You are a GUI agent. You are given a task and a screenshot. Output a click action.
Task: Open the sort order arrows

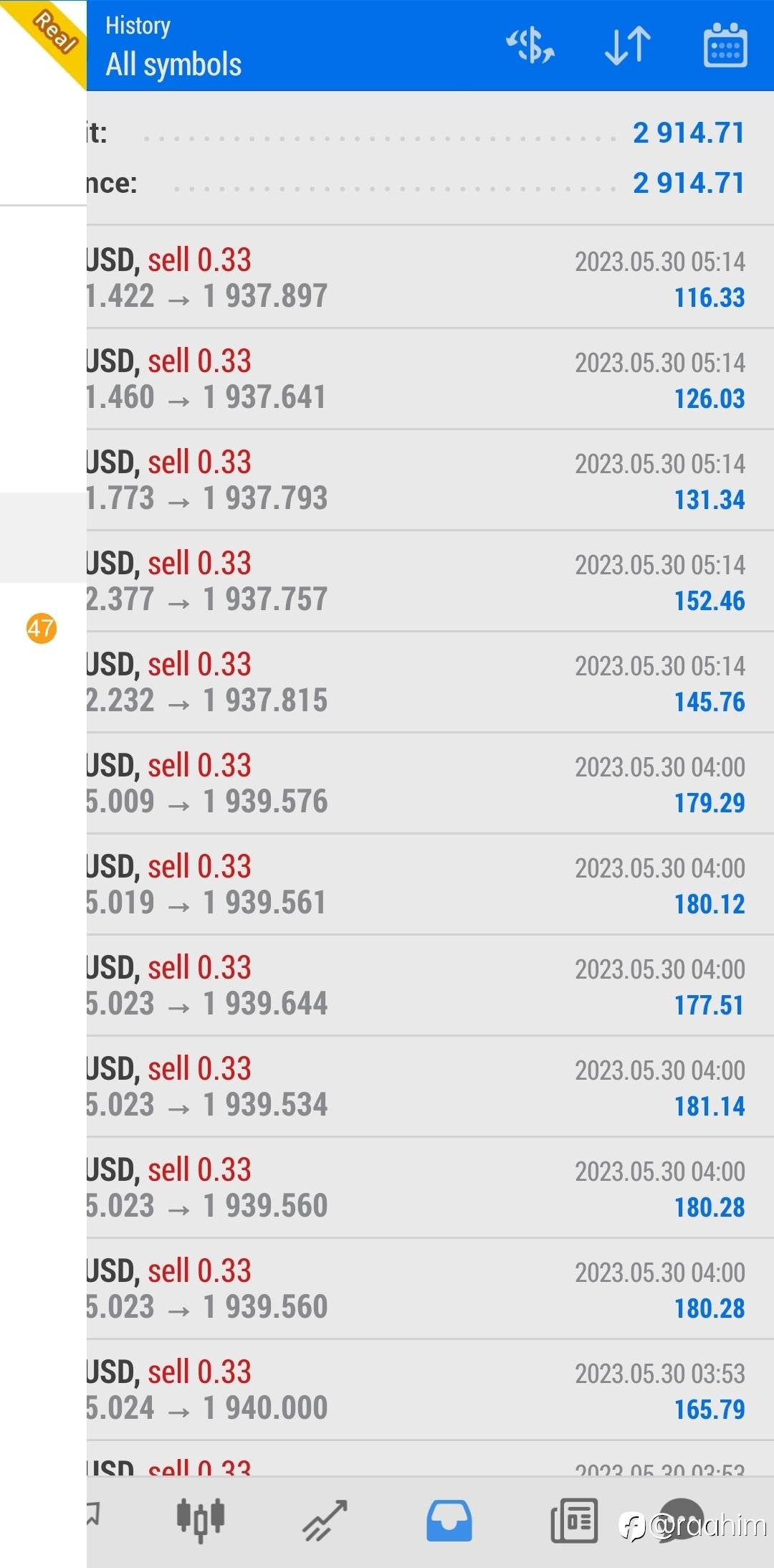coord(628,46)
